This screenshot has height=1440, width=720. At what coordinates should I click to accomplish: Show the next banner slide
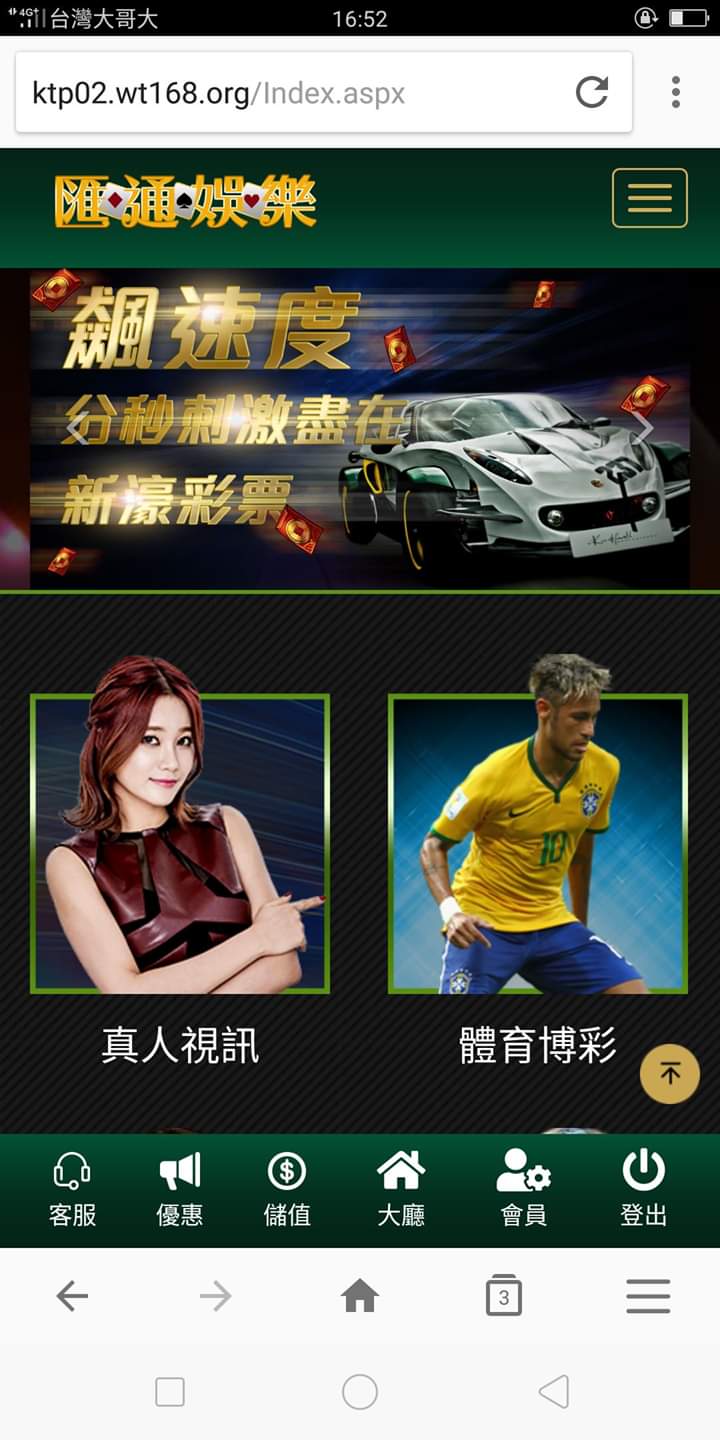[x=643, y=427]
